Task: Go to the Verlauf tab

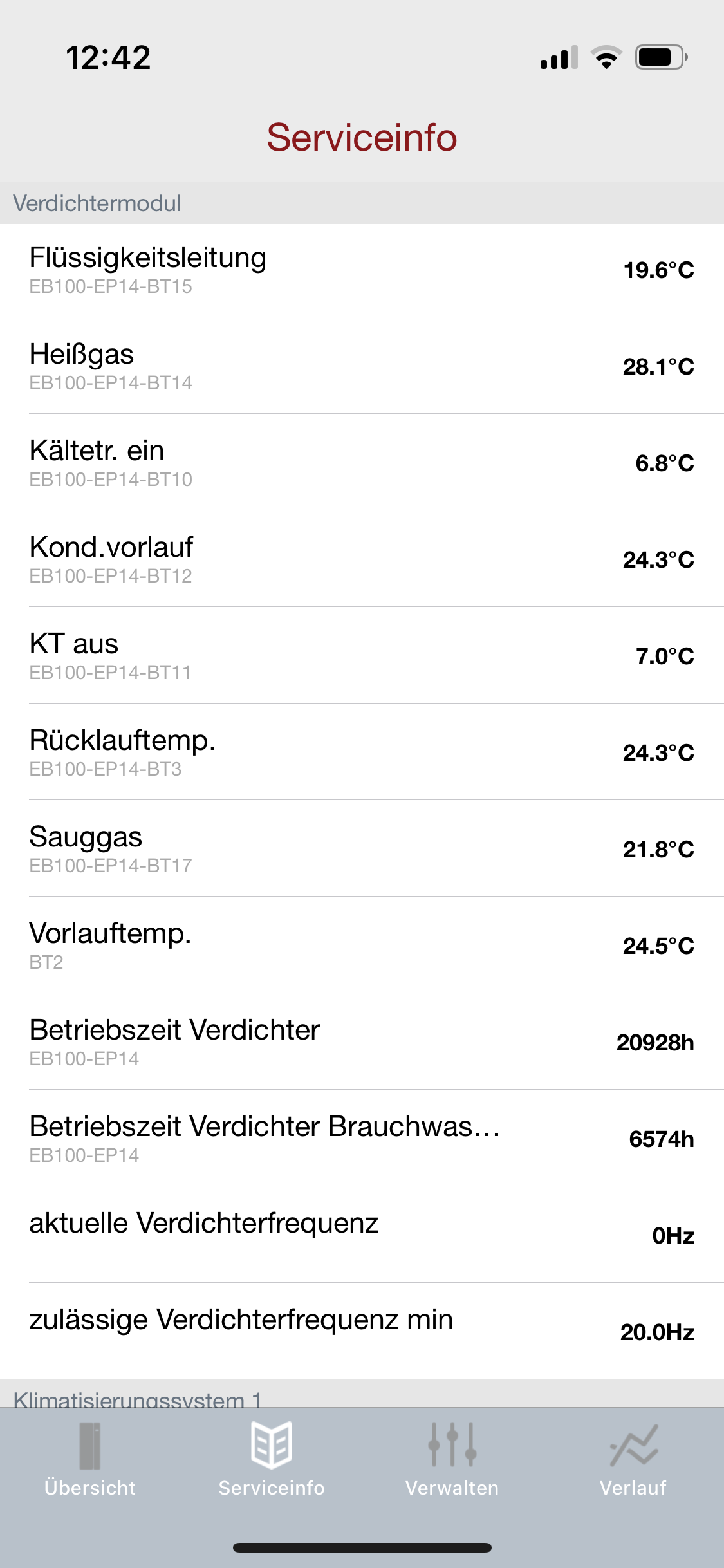Action: click(633, 1459)
